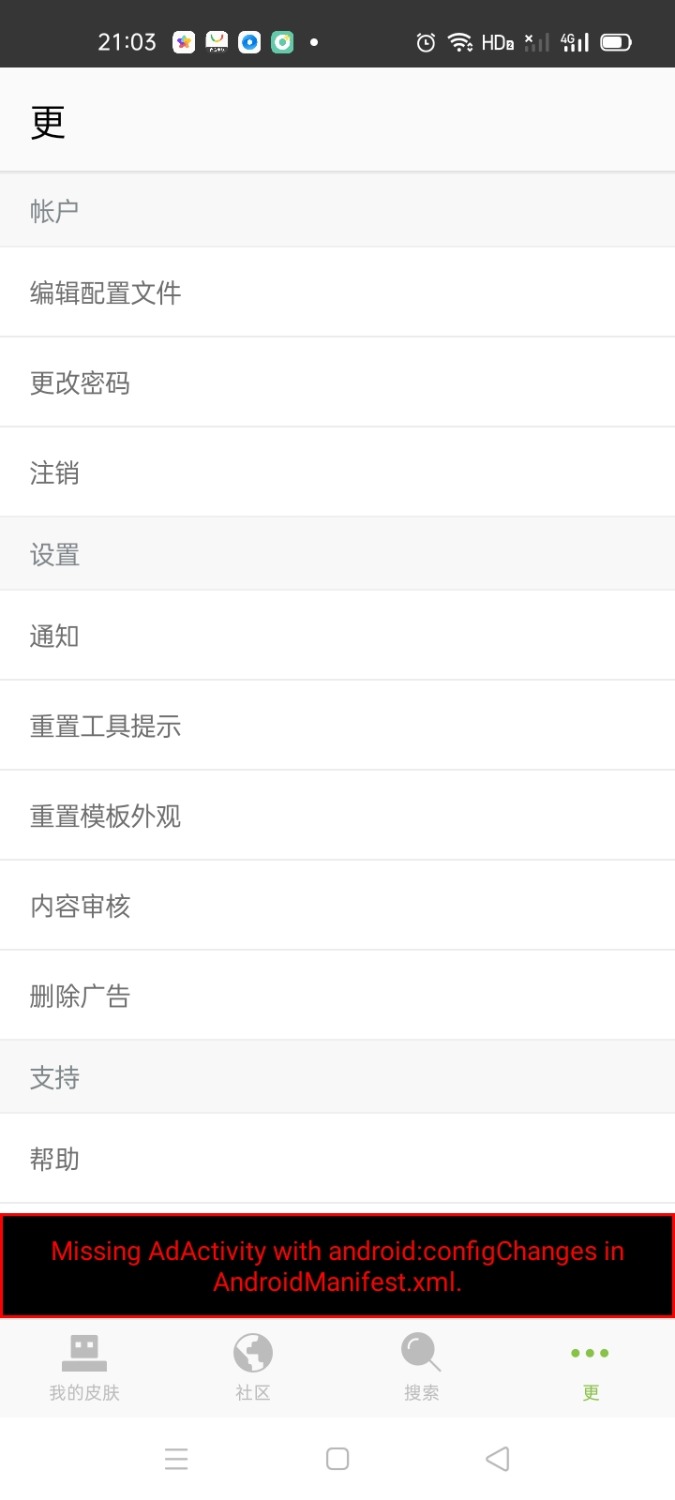Select the 更 tab in bottom bar
This screenshot has height=1500, width=675.
click(x=590, y=1367)
